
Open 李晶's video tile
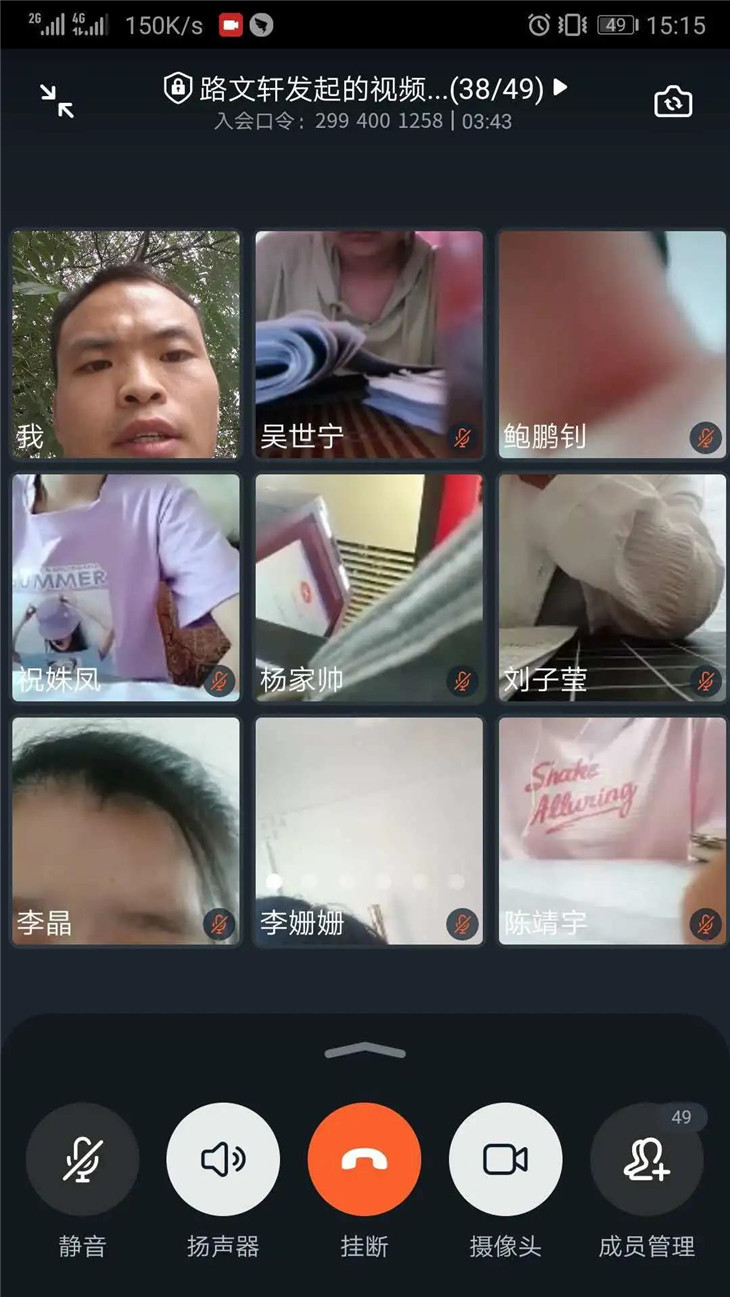pos(126,831)
